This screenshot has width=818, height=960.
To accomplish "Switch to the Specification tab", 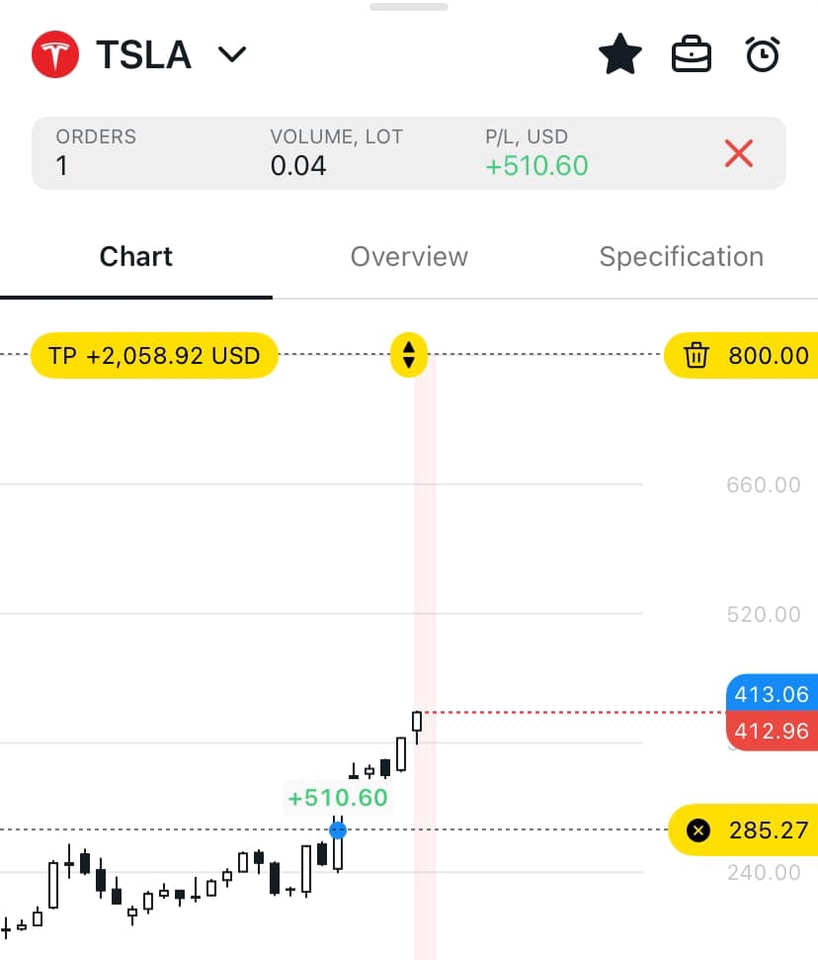I will tap(681, 257).
